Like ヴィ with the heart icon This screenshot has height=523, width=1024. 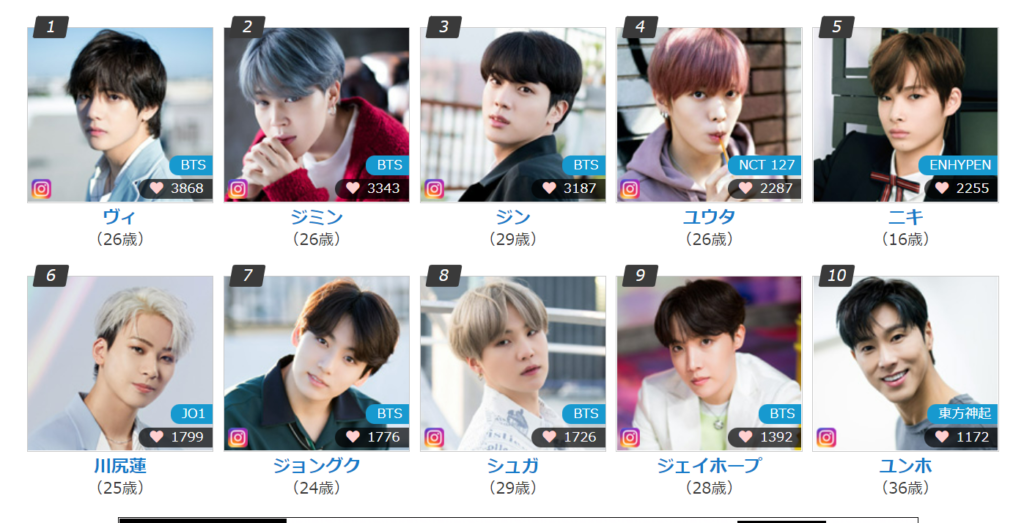156,188
